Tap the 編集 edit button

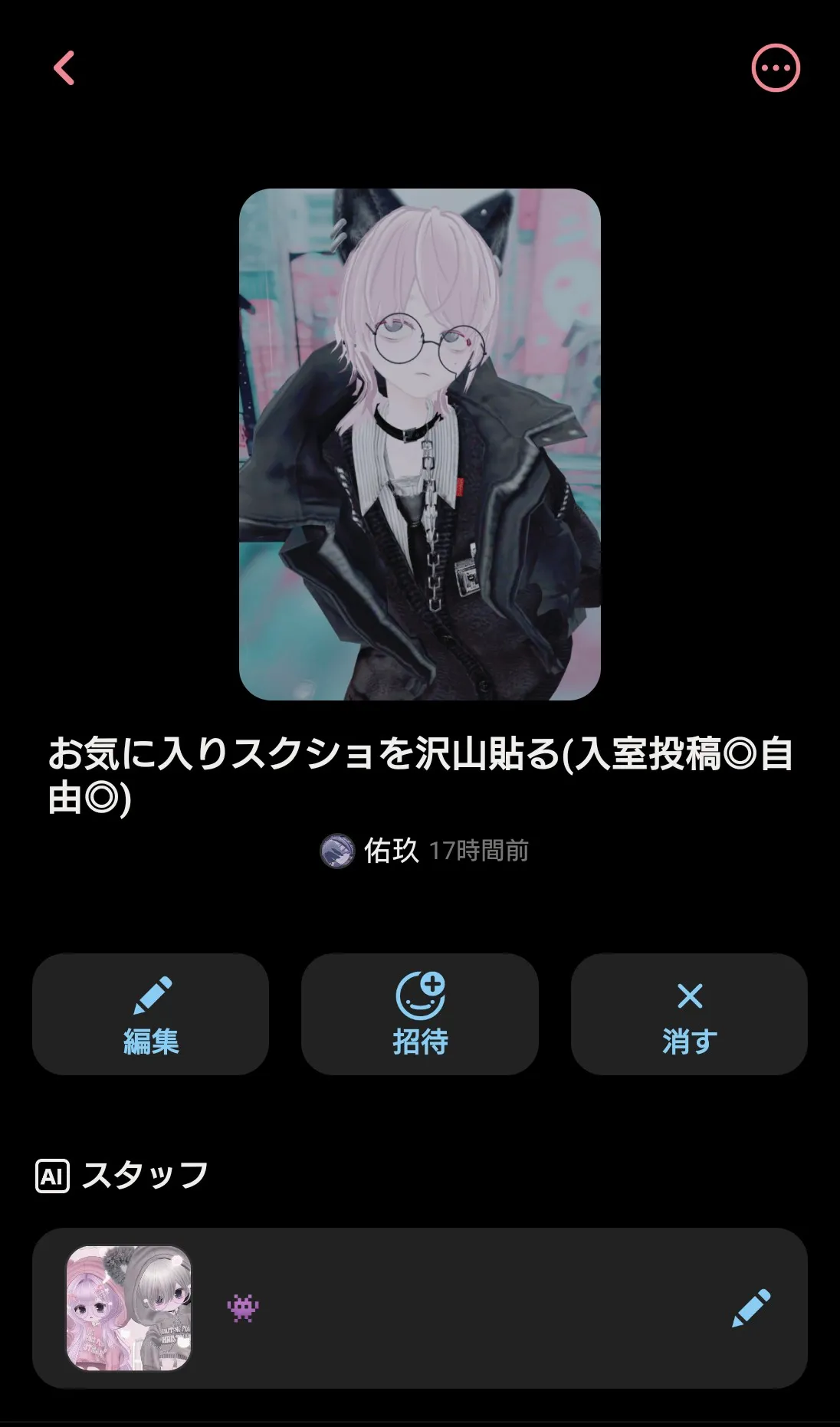pyautogui.click(x=150, y=1014)
